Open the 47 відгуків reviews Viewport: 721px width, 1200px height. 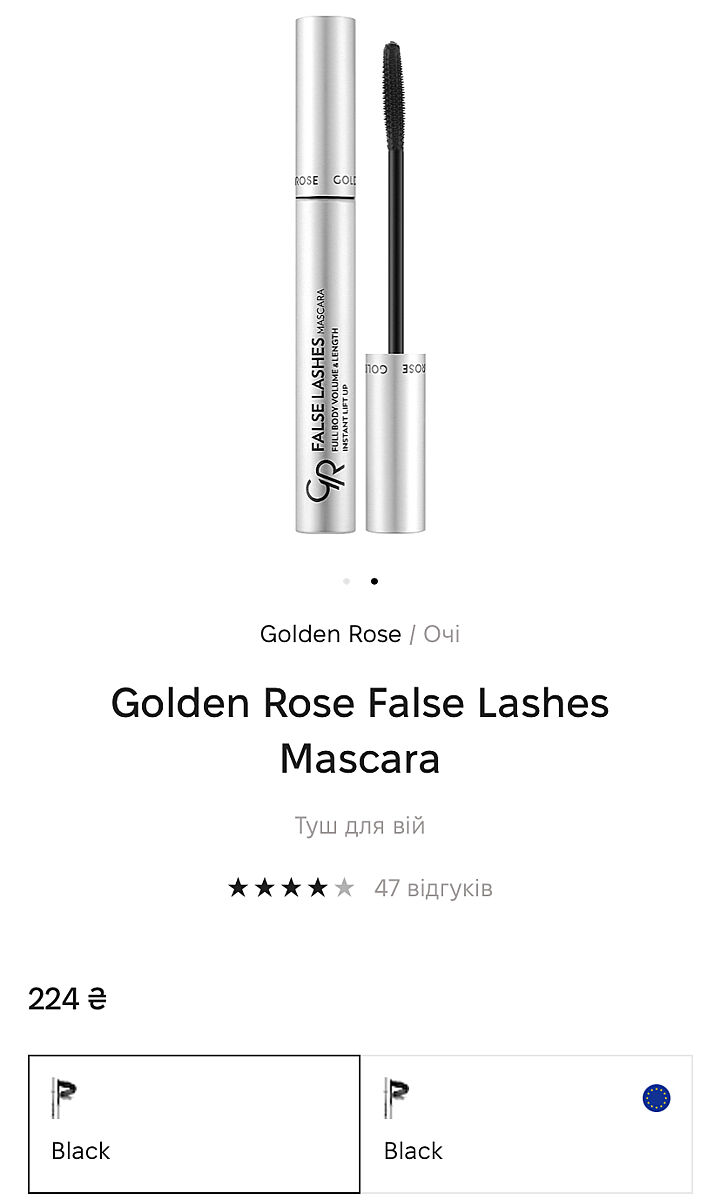coord(432,888)
